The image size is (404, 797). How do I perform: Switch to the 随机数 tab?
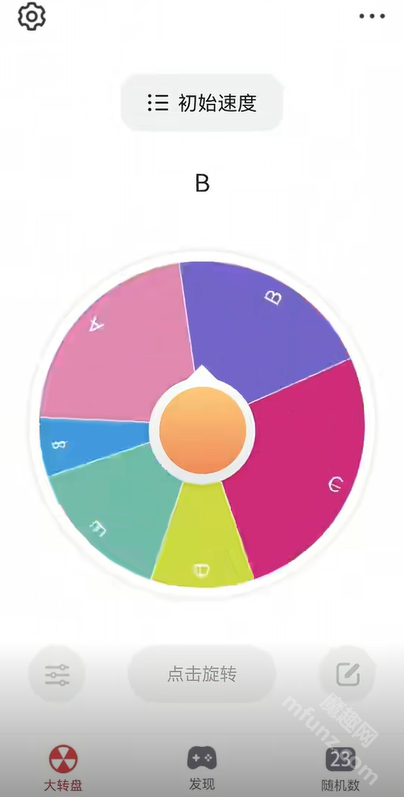click(x=340, y=769)
